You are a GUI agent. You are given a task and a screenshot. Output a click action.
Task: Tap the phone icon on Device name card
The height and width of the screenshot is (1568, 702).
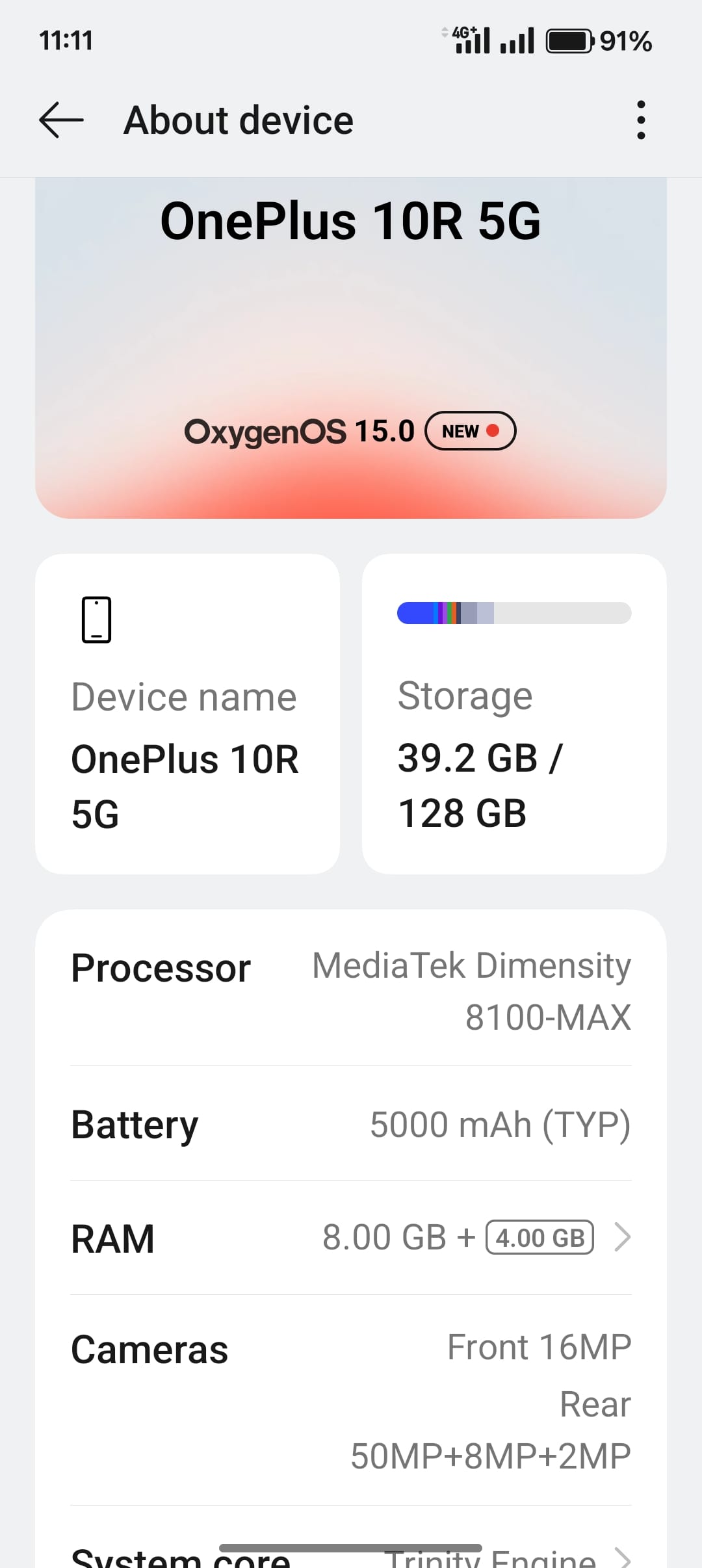[96, 619]
